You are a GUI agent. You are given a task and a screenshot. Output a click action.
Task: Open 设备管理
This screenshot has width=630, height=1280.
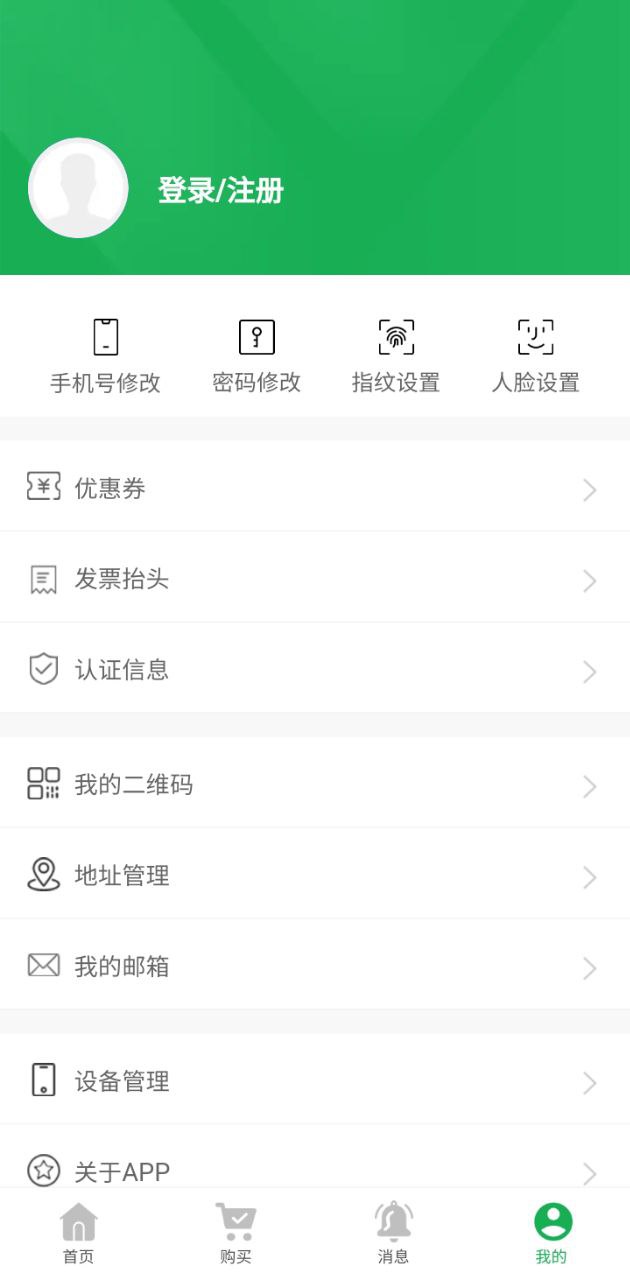pos(315,1081)
